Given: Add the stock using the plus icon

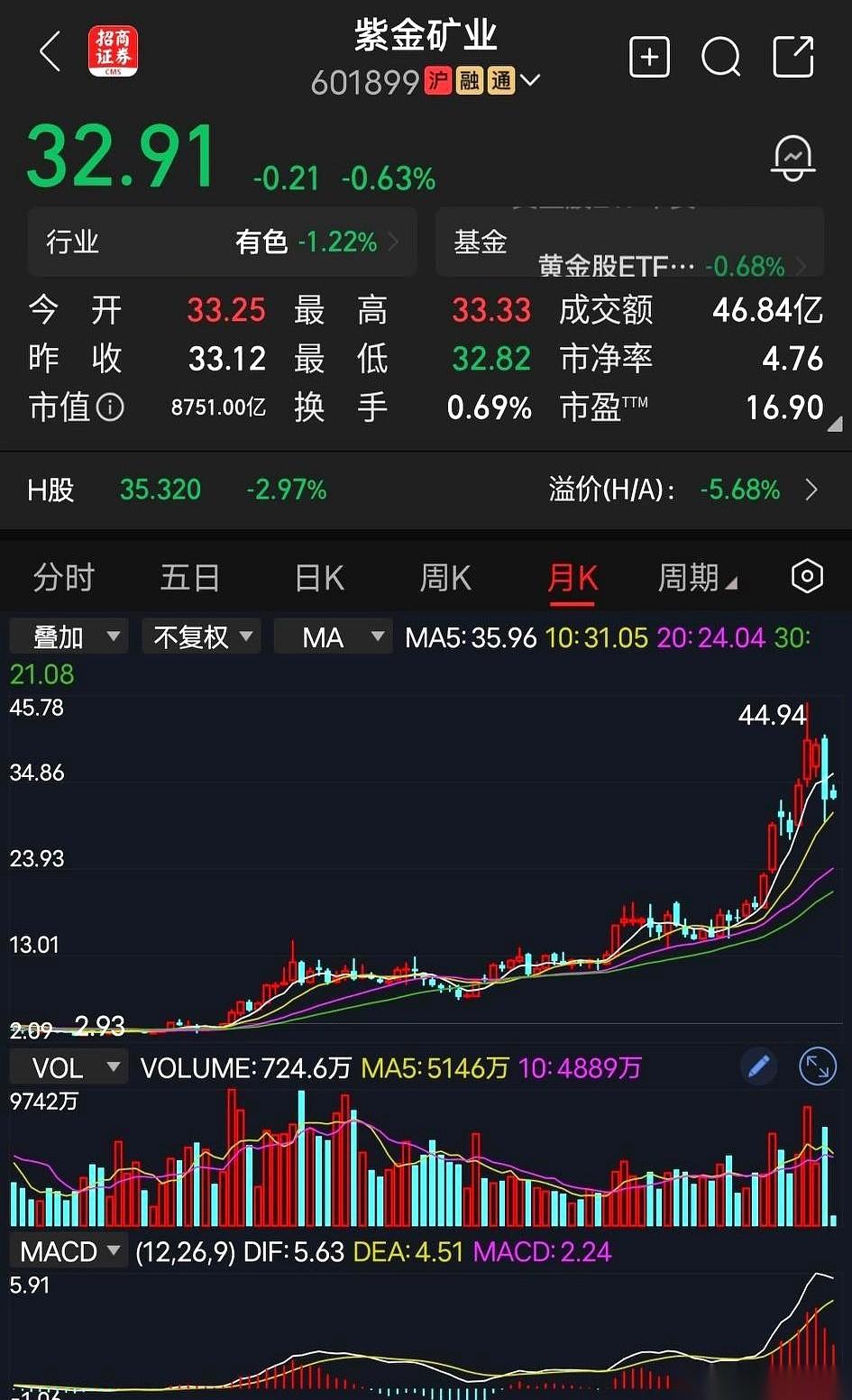Looking at the screenshot, I should pyautogui.click(x=649, y=58).
